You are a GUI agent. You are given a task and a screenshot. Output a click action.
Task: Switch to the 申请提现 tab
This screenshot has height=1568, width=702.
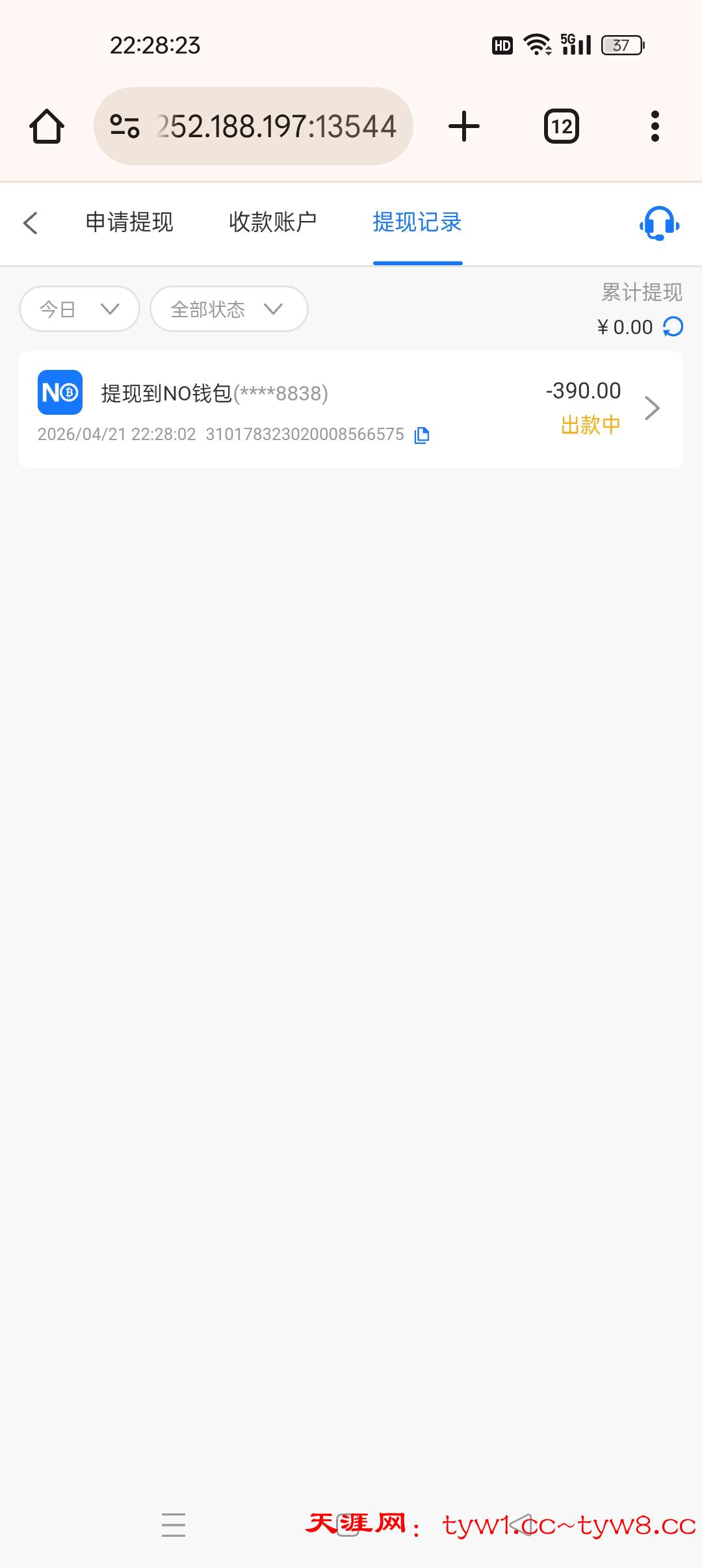click(129, 222)
